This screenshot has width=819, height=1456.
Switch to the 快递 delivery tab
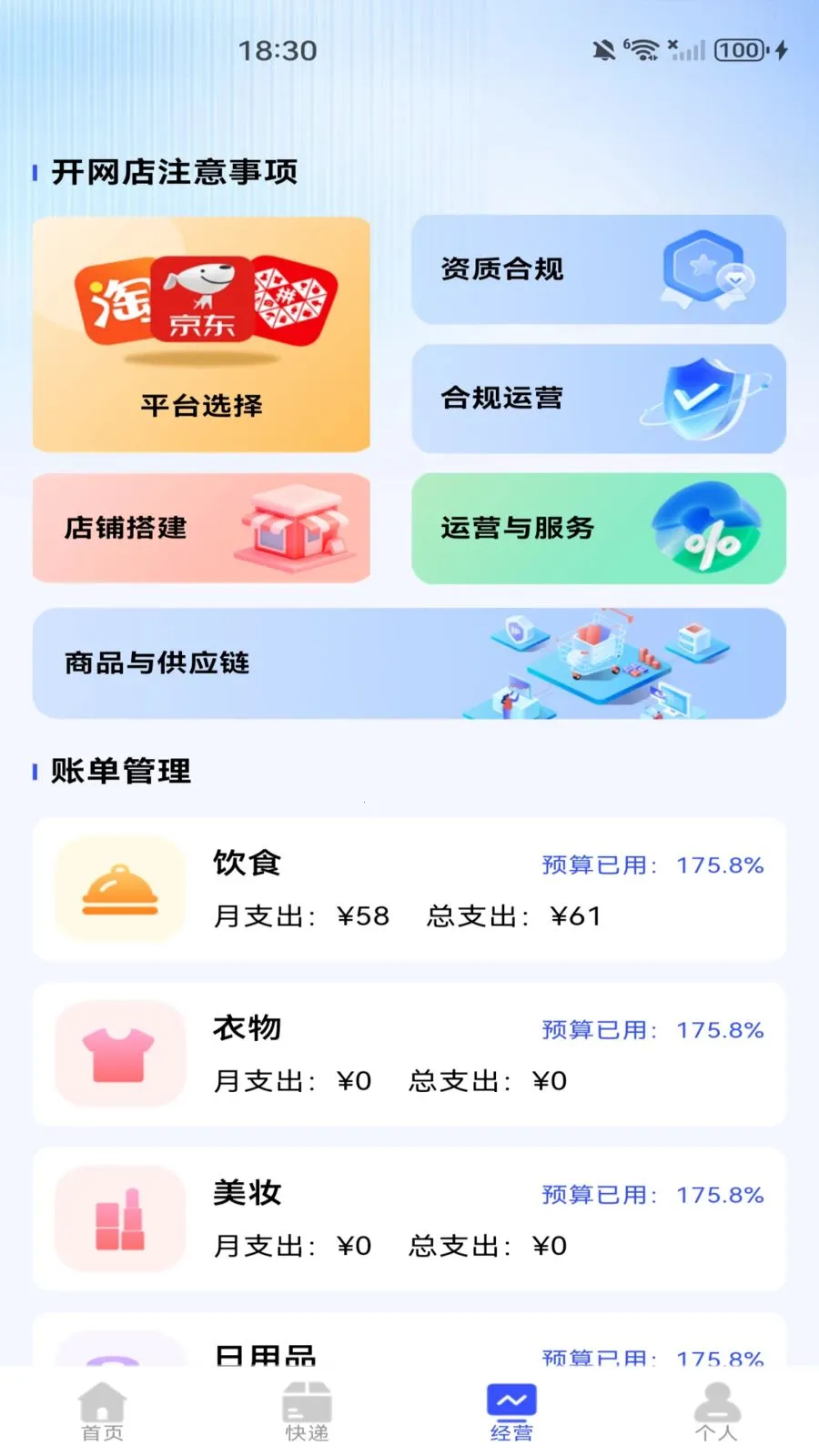(x=307, y=1413)
